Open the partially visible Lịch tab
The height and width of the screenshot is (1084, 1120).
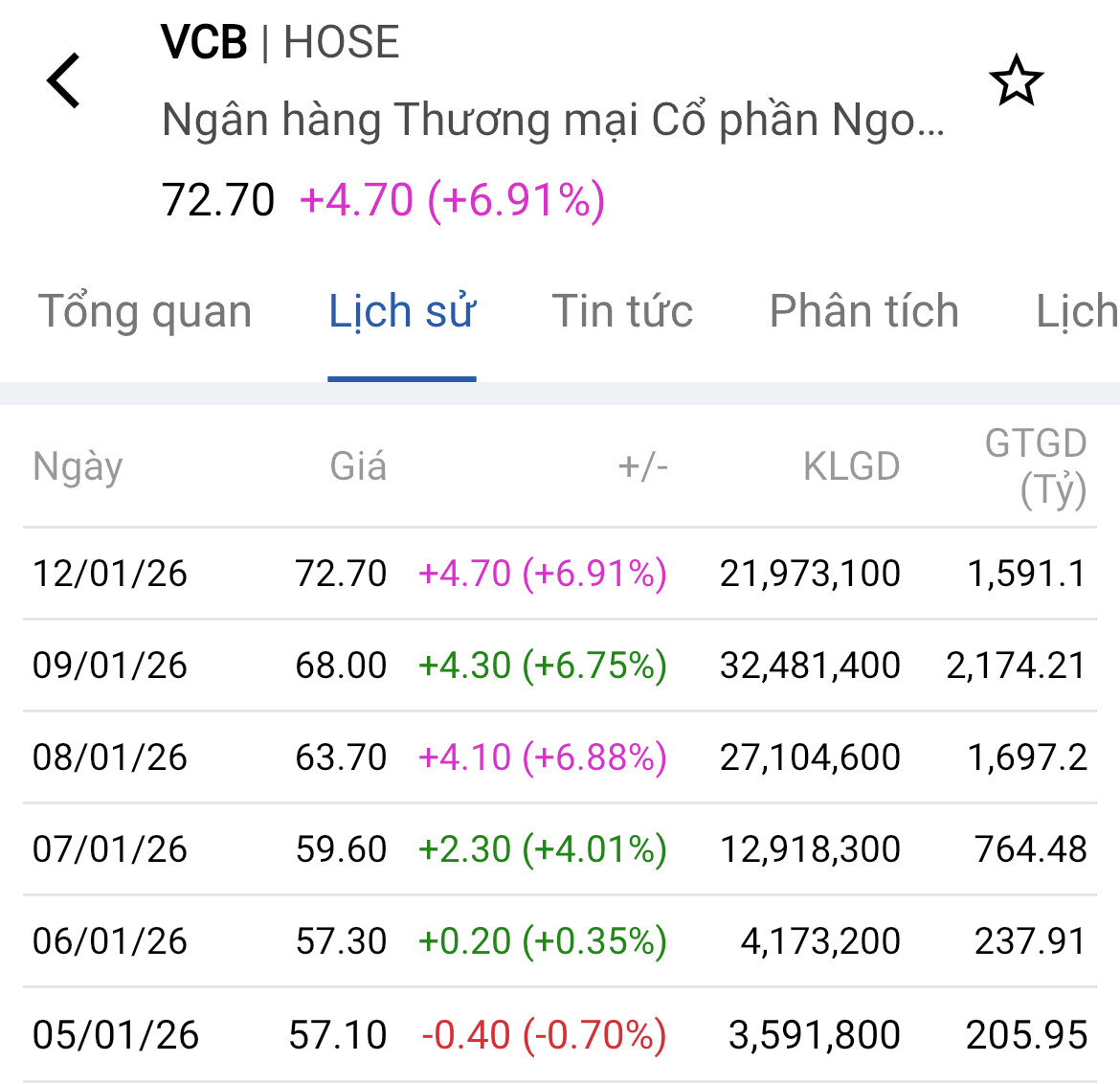click(x=1078, y=312)
